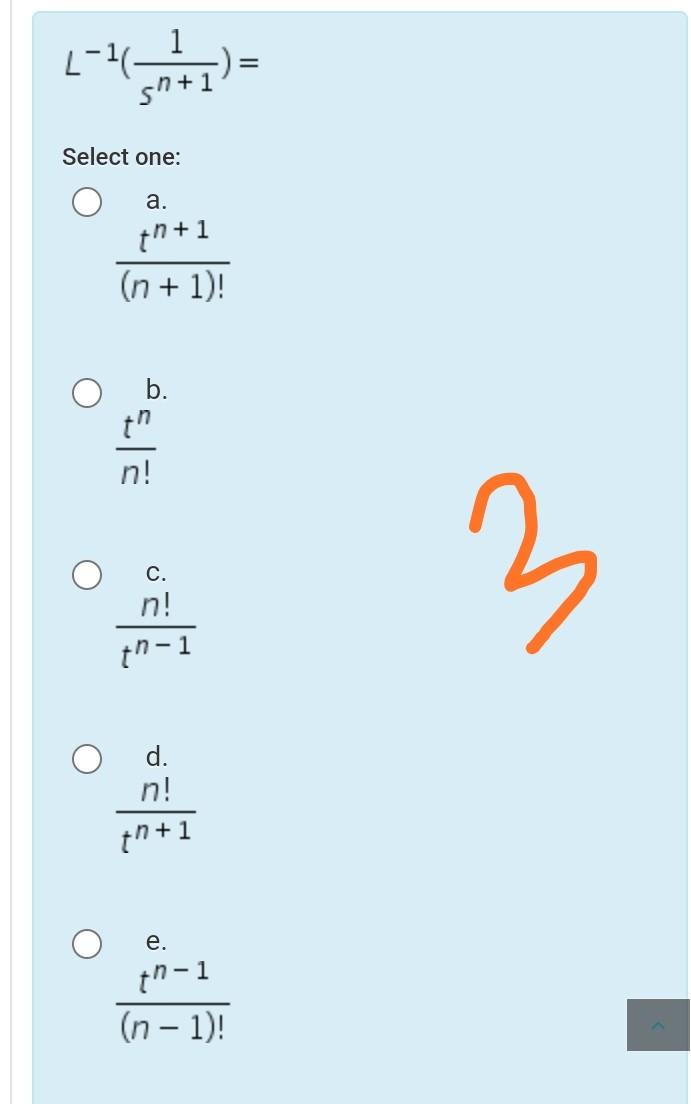Select answer option a
Image resolution: width=691 pixels, height=1104 pixels.
(86, 202)
